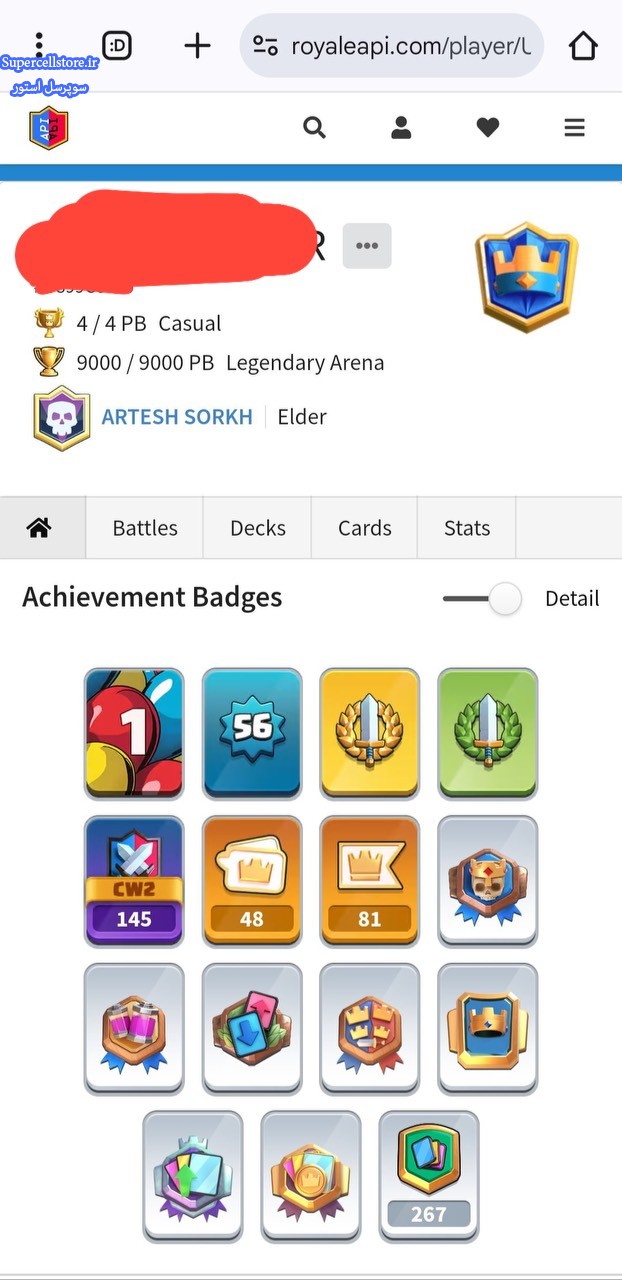Image resolution: width=622 pixels, height=1280 pixels.
Task: Open the ARTESH SORKH clan link
Action: (x=177, y=417)
